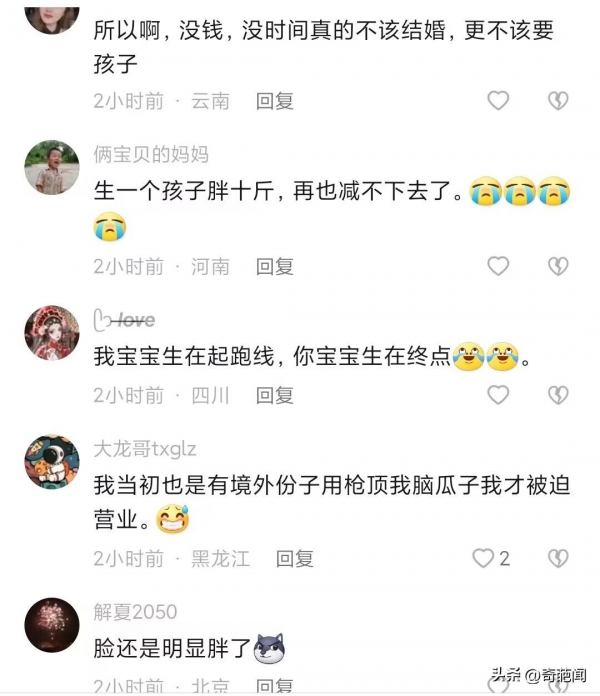Viewport: 600px width, 696px height.
Task: Dislike 大龙哥txglz's comment
Action: tap(557, 558)
